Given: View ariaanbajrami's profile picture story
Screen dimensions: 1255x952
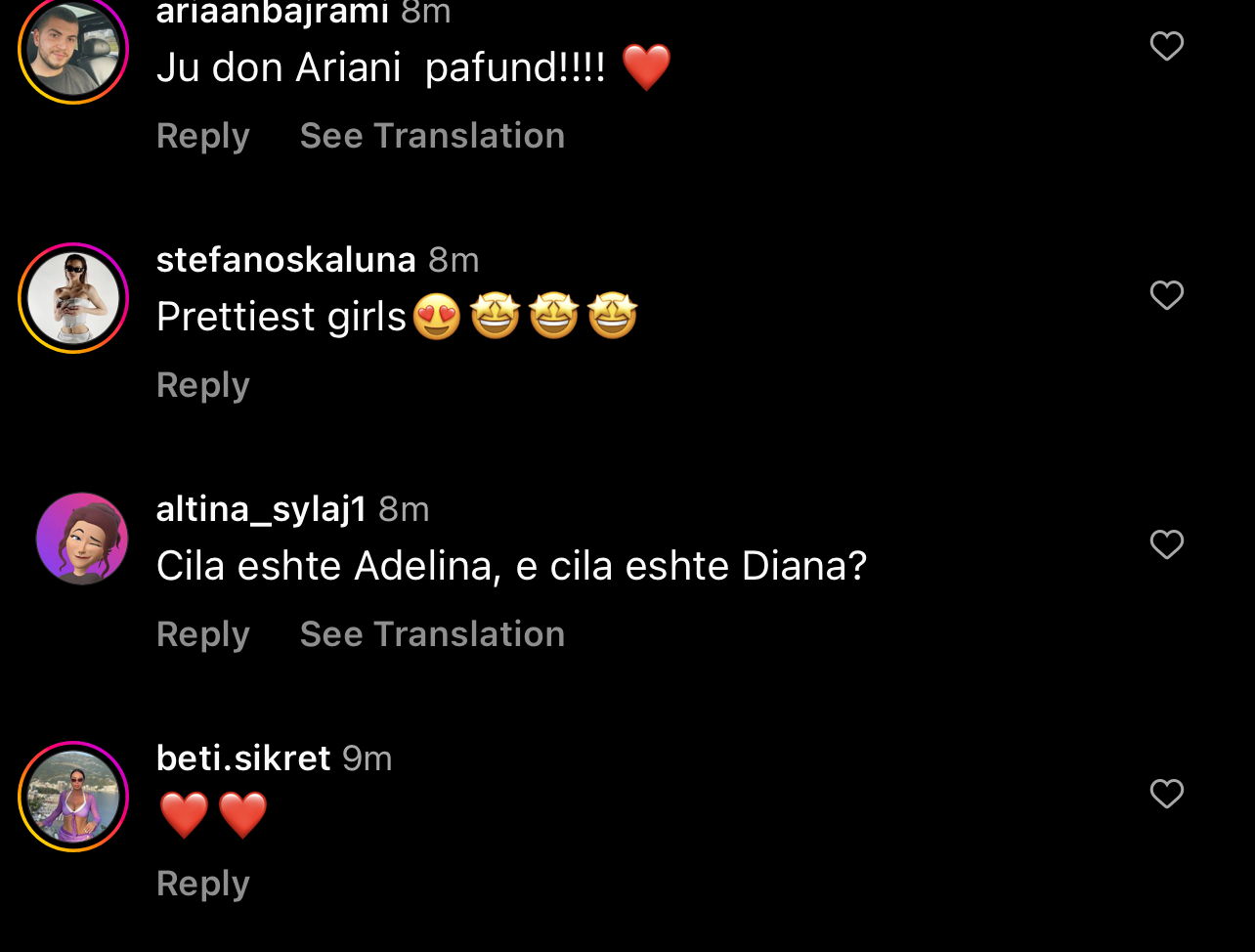Looking at the screenshot, I should pos(73,49).
